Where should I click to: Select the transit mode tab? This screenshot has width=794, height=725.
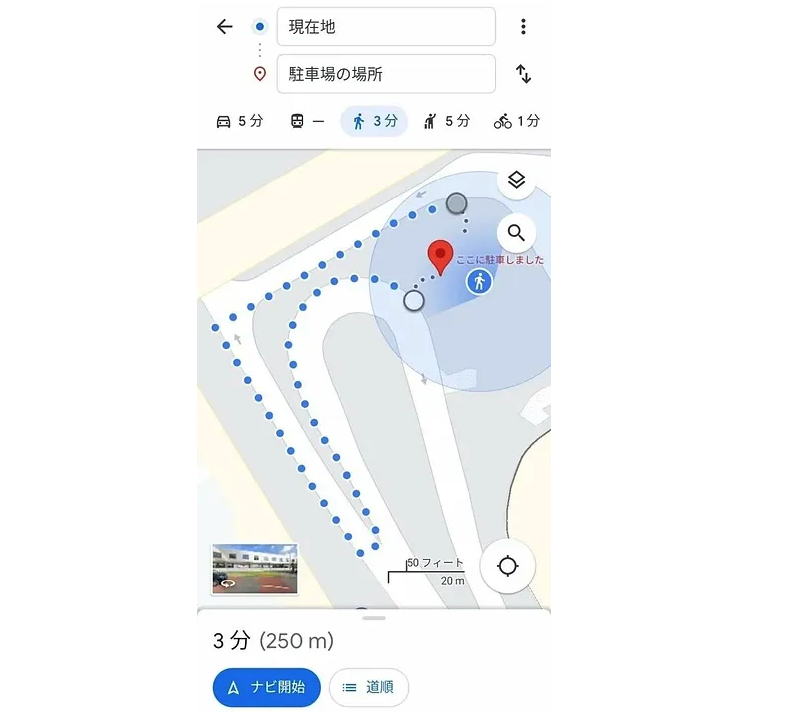point(307,121)
